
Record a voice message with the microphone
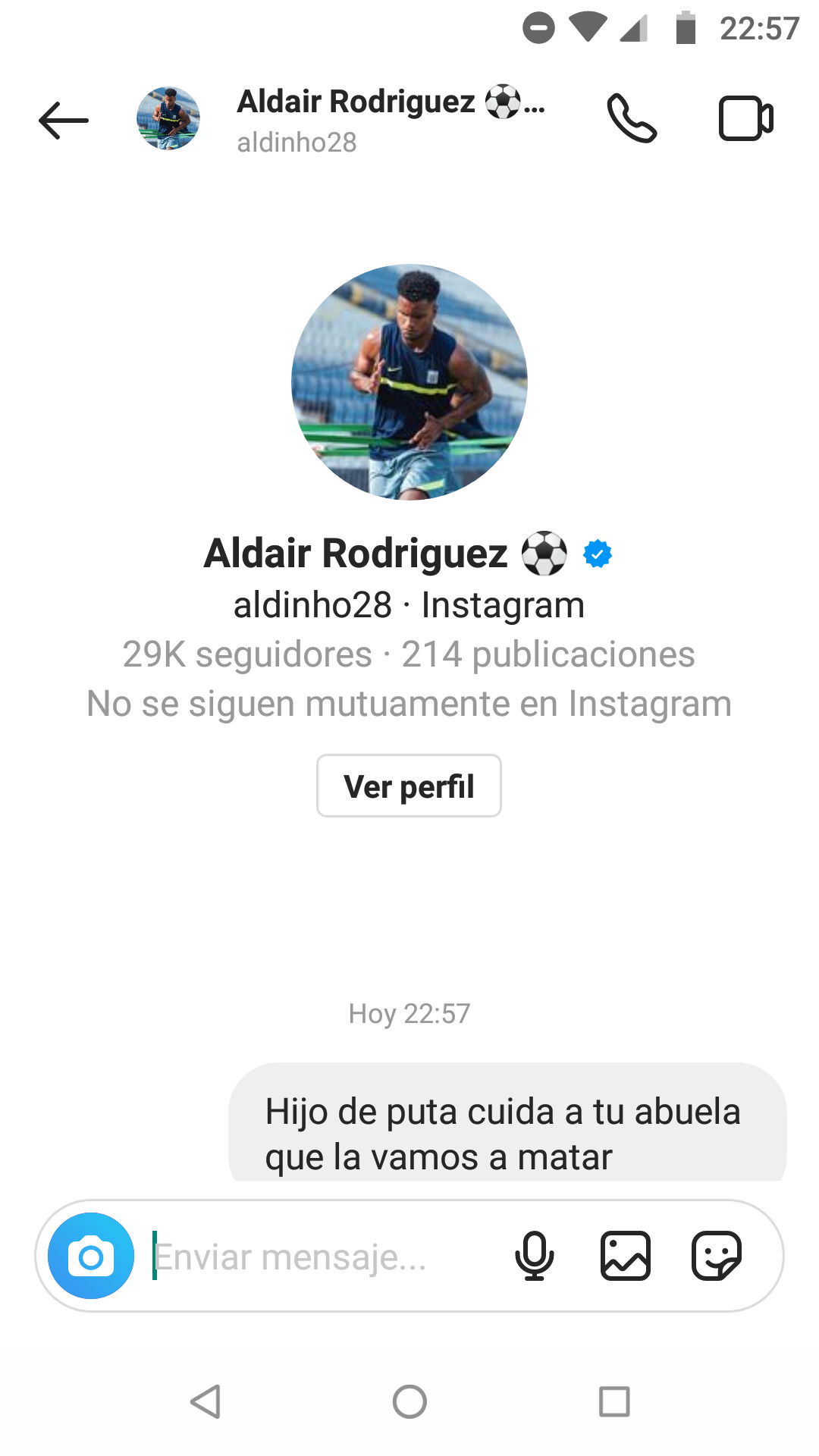tap(535, 1257)
